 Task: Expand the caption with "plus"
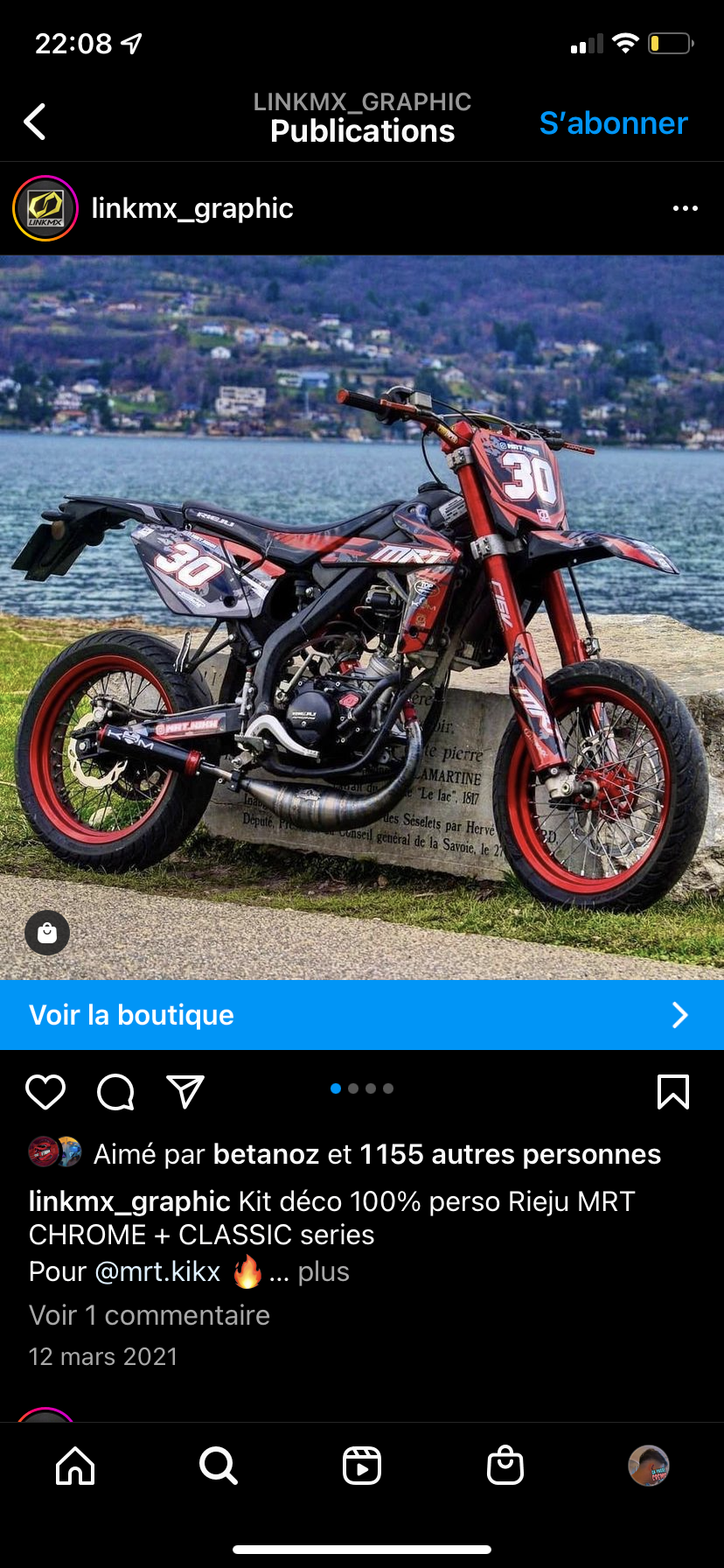point(323,1271)
